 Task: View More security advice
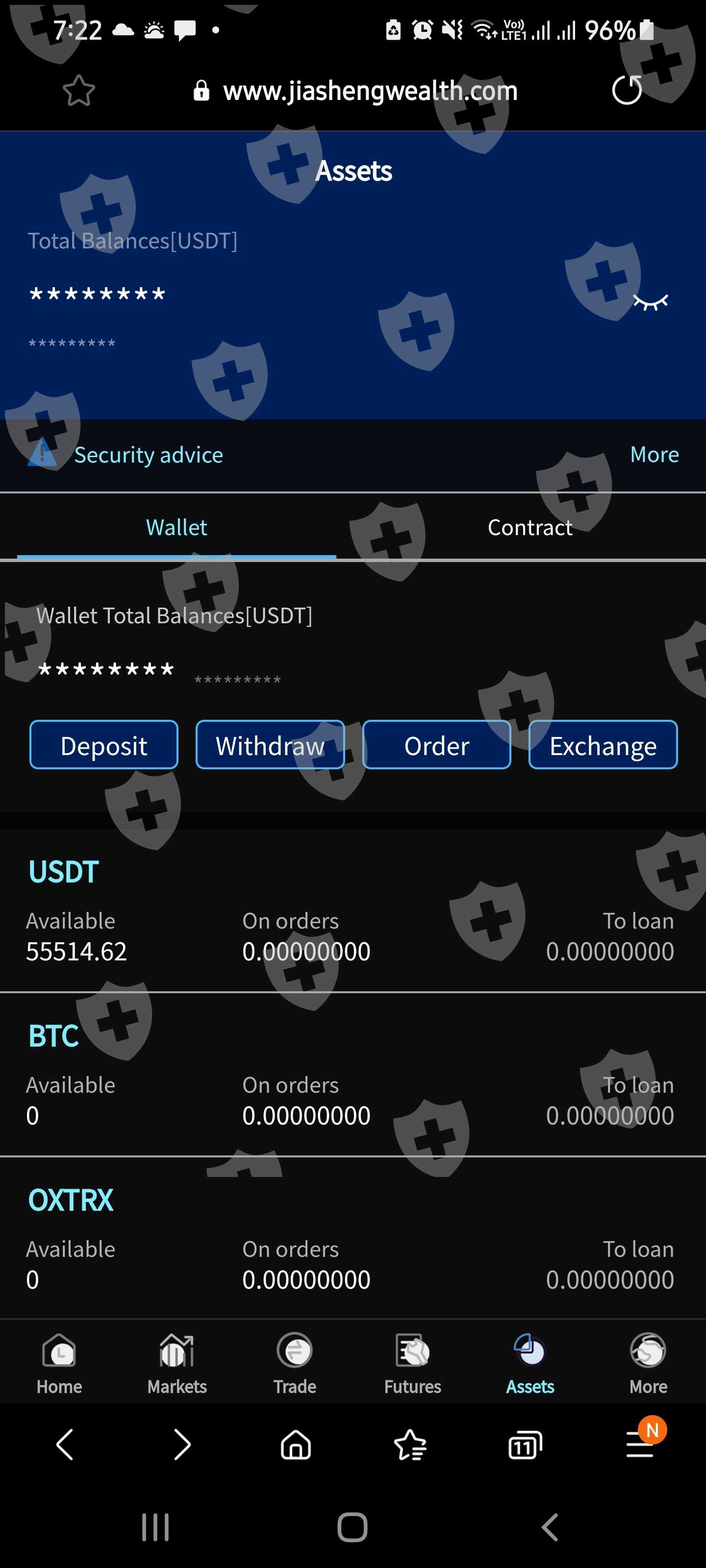(x=654, y=454)
